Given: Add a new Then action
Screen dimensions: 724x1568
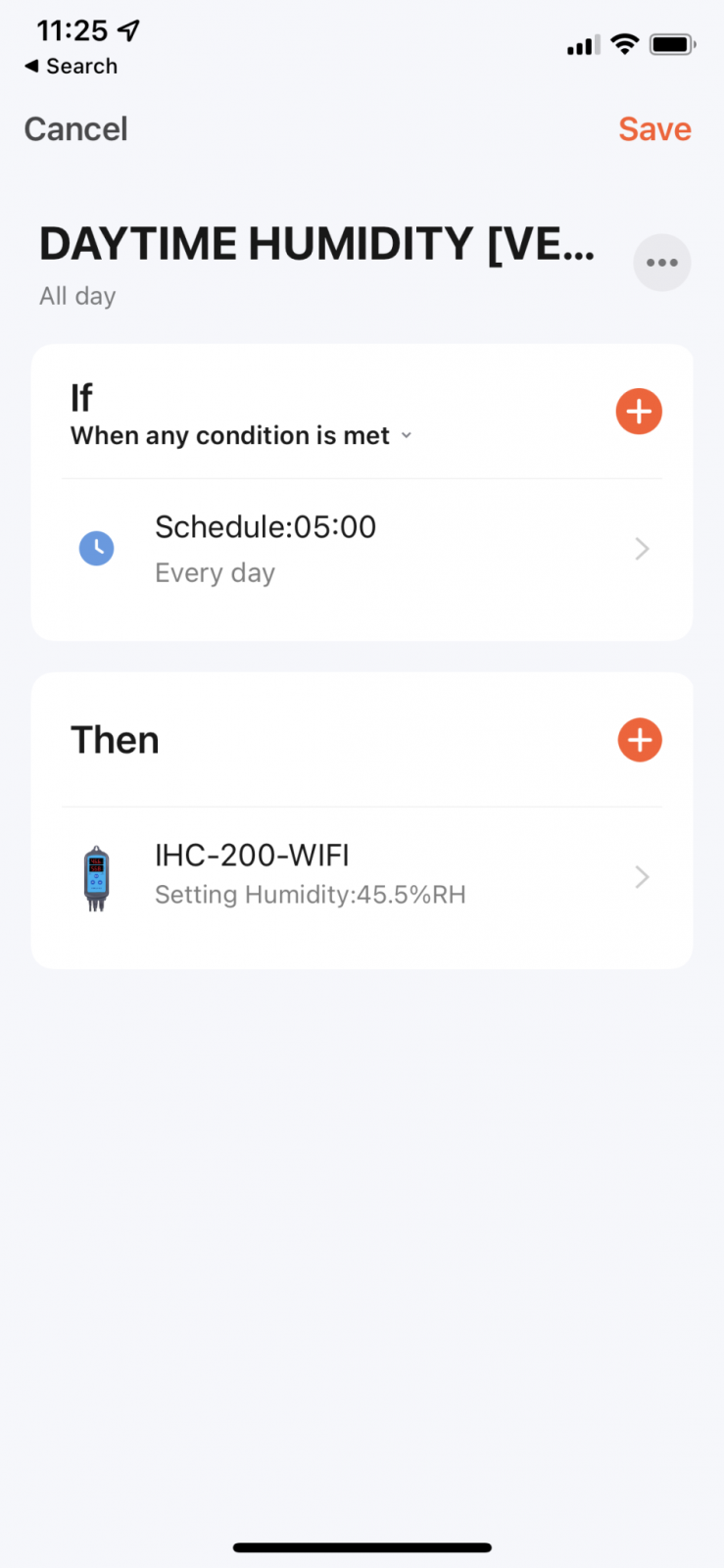Looking at the screenshot, I should 640,740.
